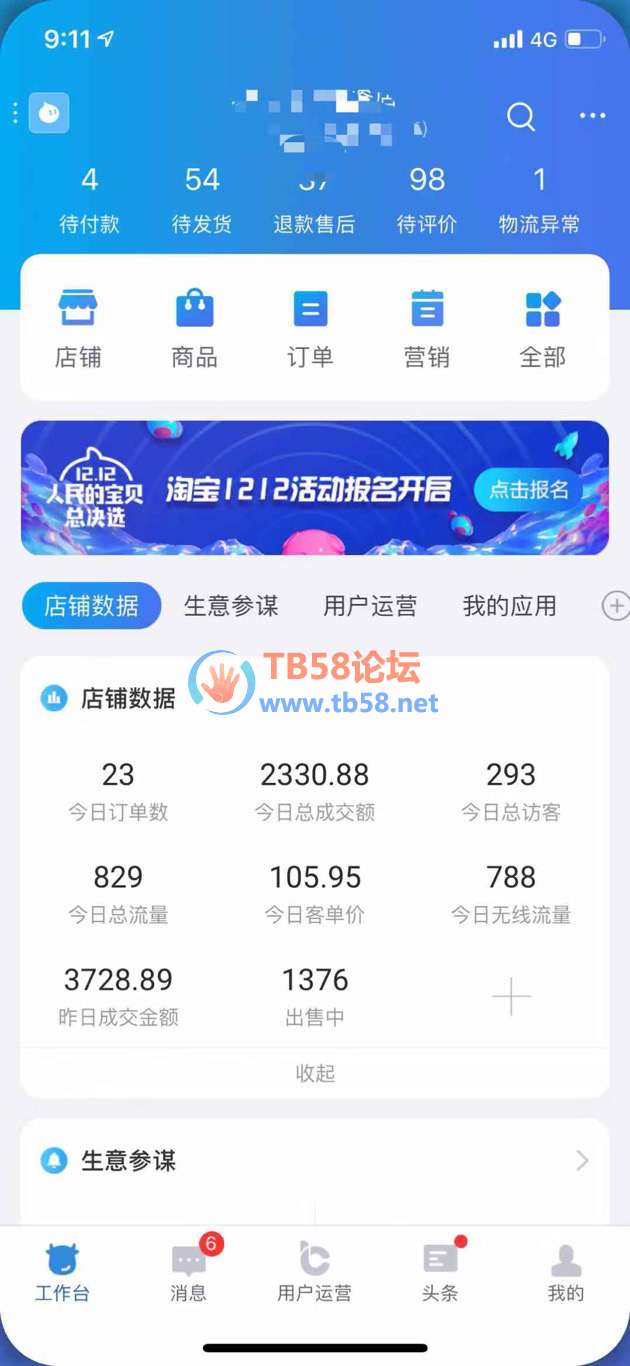View 待付款 pending payment orders
Image resolution: width=630 pixels, height=1366 pixels.
pos(89,200)
